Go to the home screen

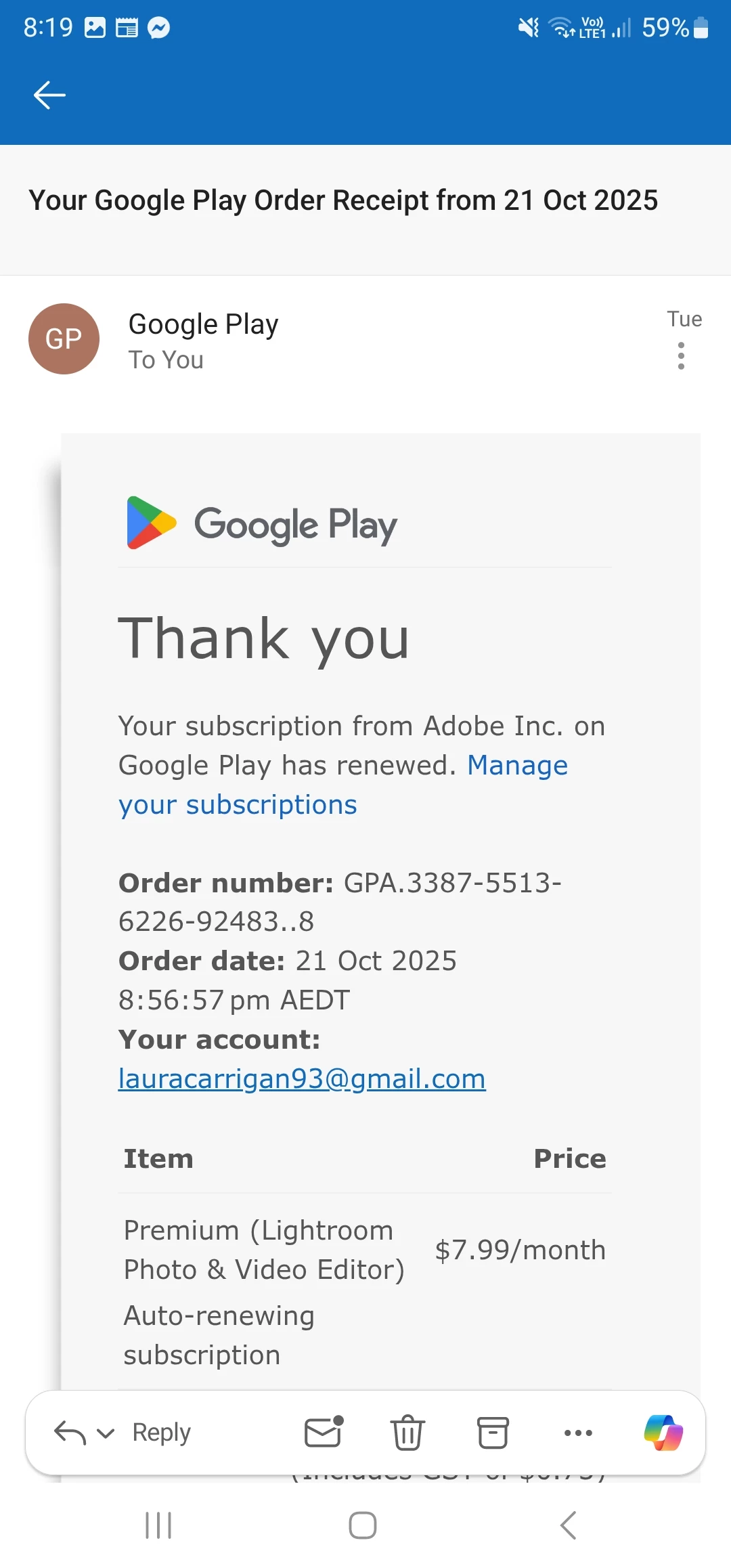(x=363, y=1525)
